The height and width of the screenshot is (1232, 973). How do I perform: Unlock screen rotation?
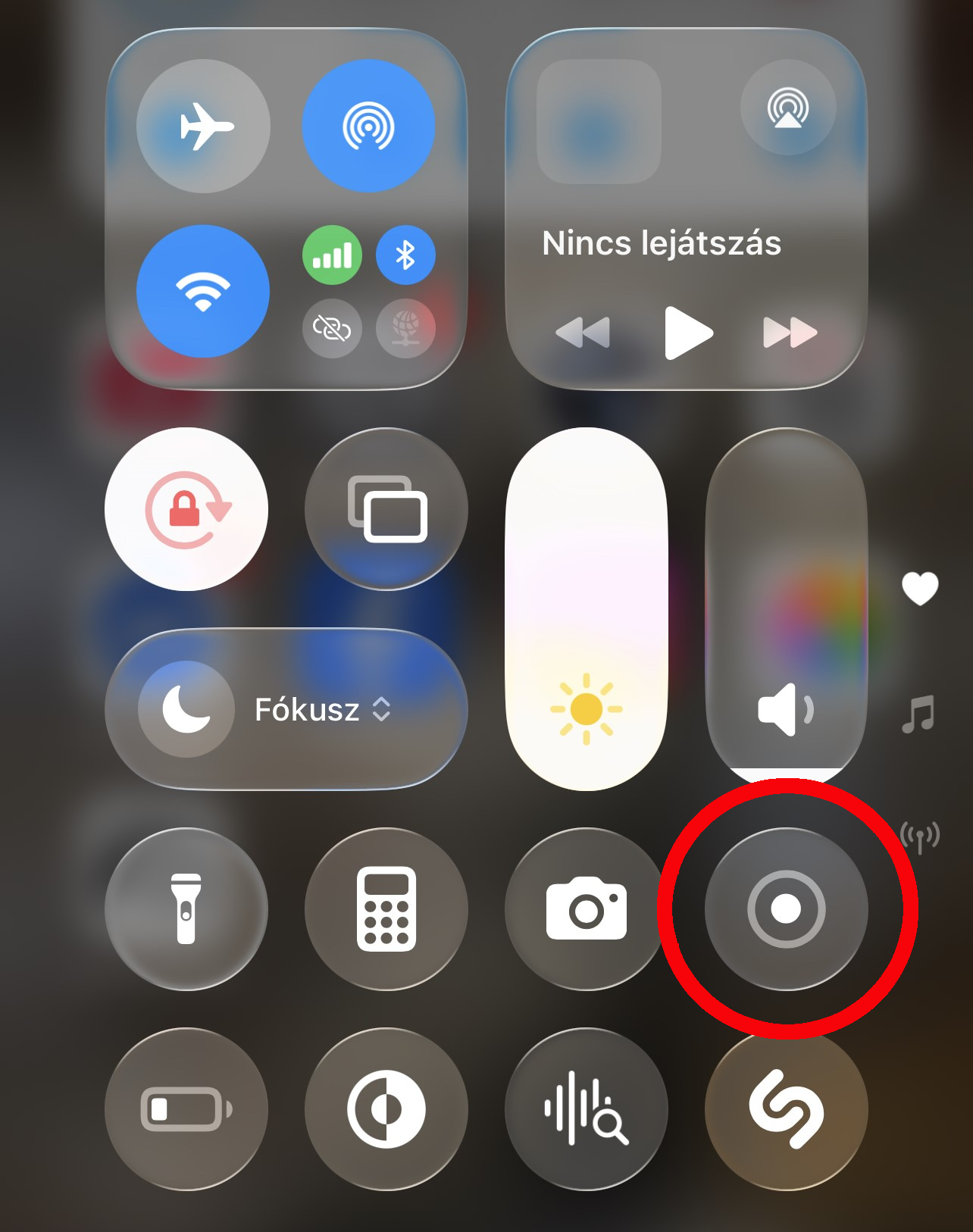tap(186, 509)
